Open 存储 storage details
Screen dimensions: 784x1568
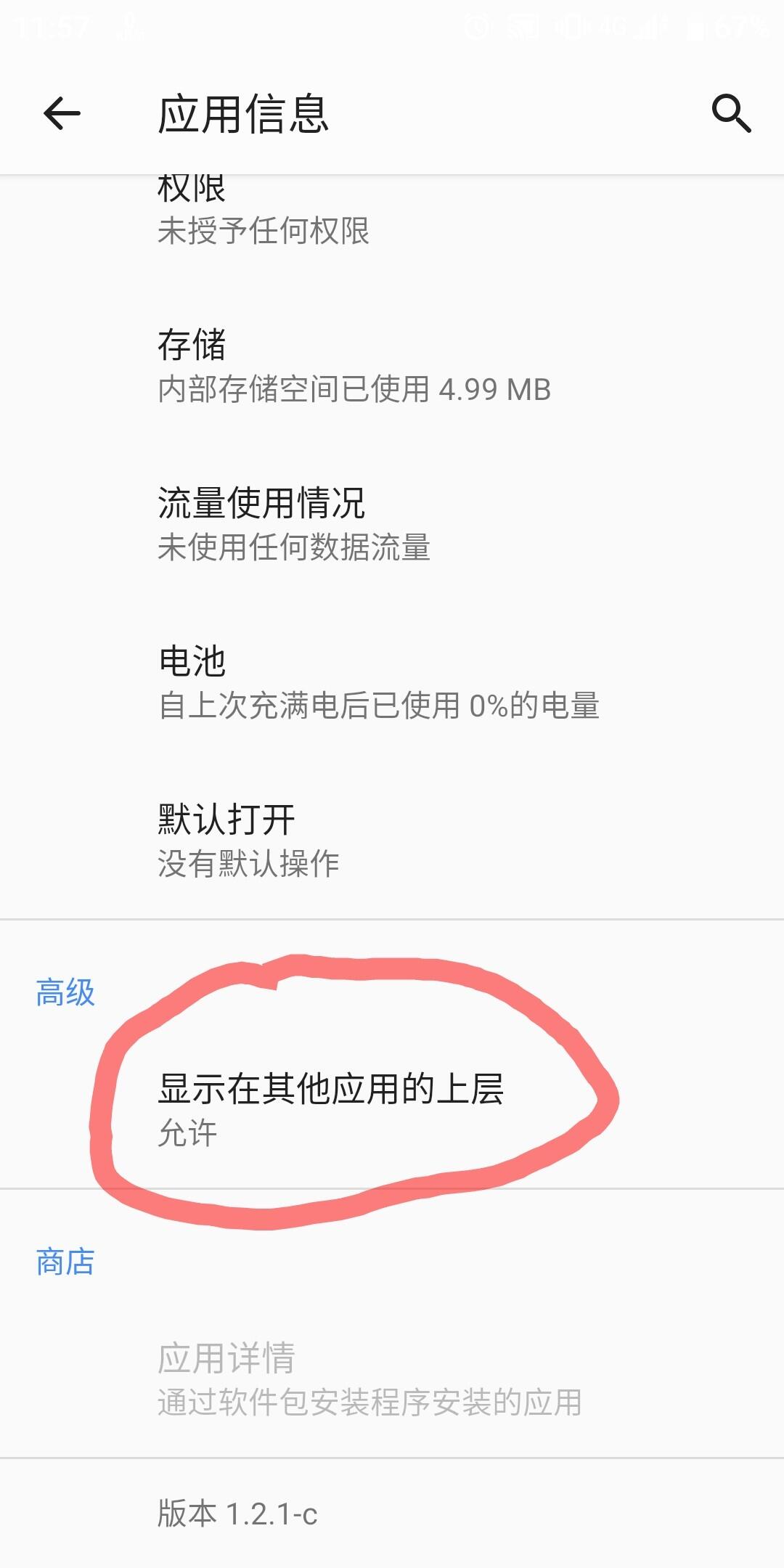(x=392, y=366)
